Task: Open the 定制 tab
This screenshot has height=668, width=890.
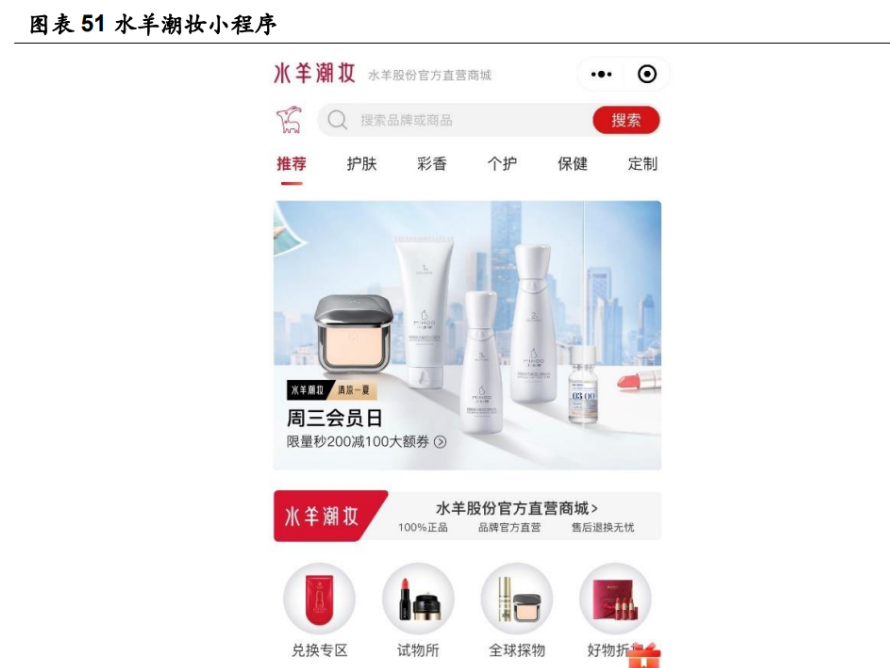Action: tap(642, 164)
